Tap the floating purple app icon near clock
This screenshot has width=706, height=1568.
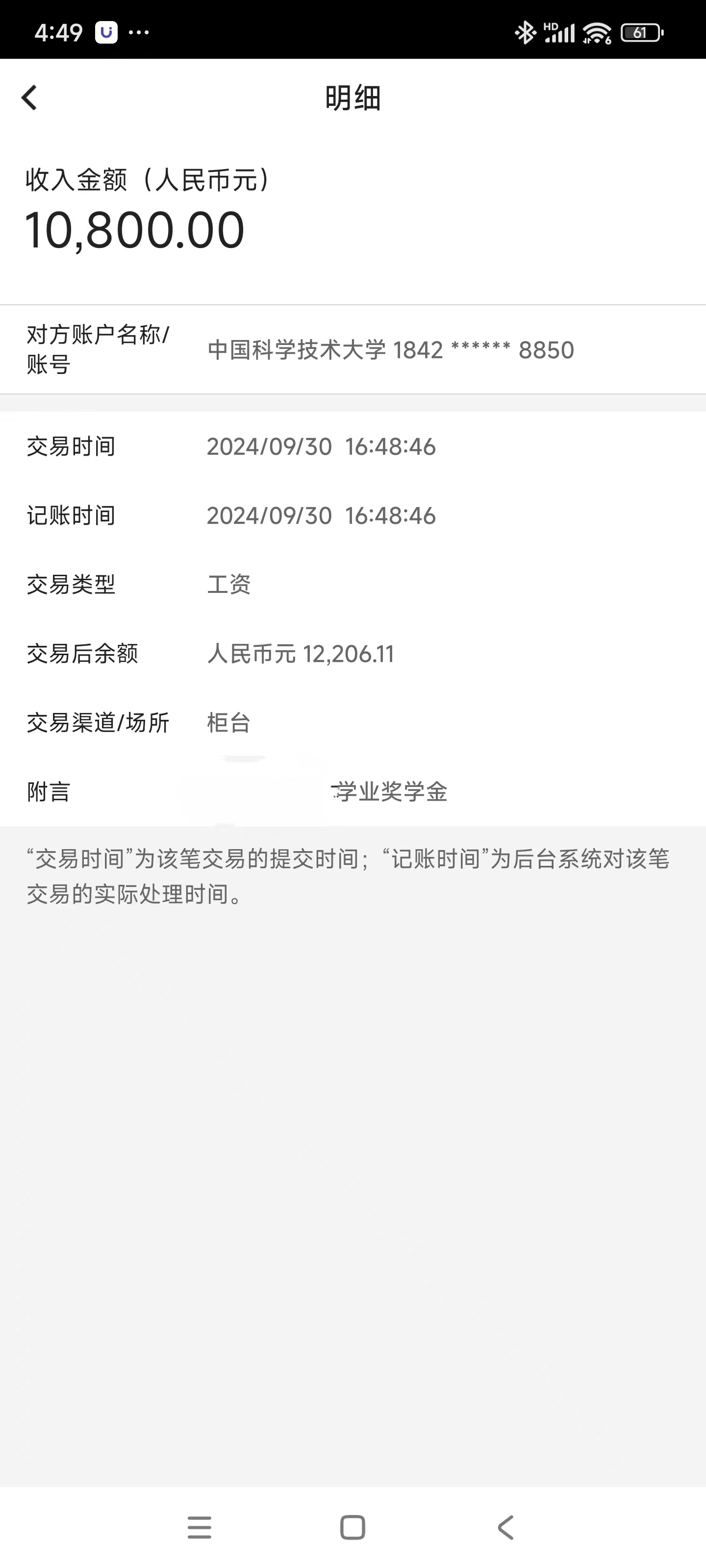[x=108, y=32]
